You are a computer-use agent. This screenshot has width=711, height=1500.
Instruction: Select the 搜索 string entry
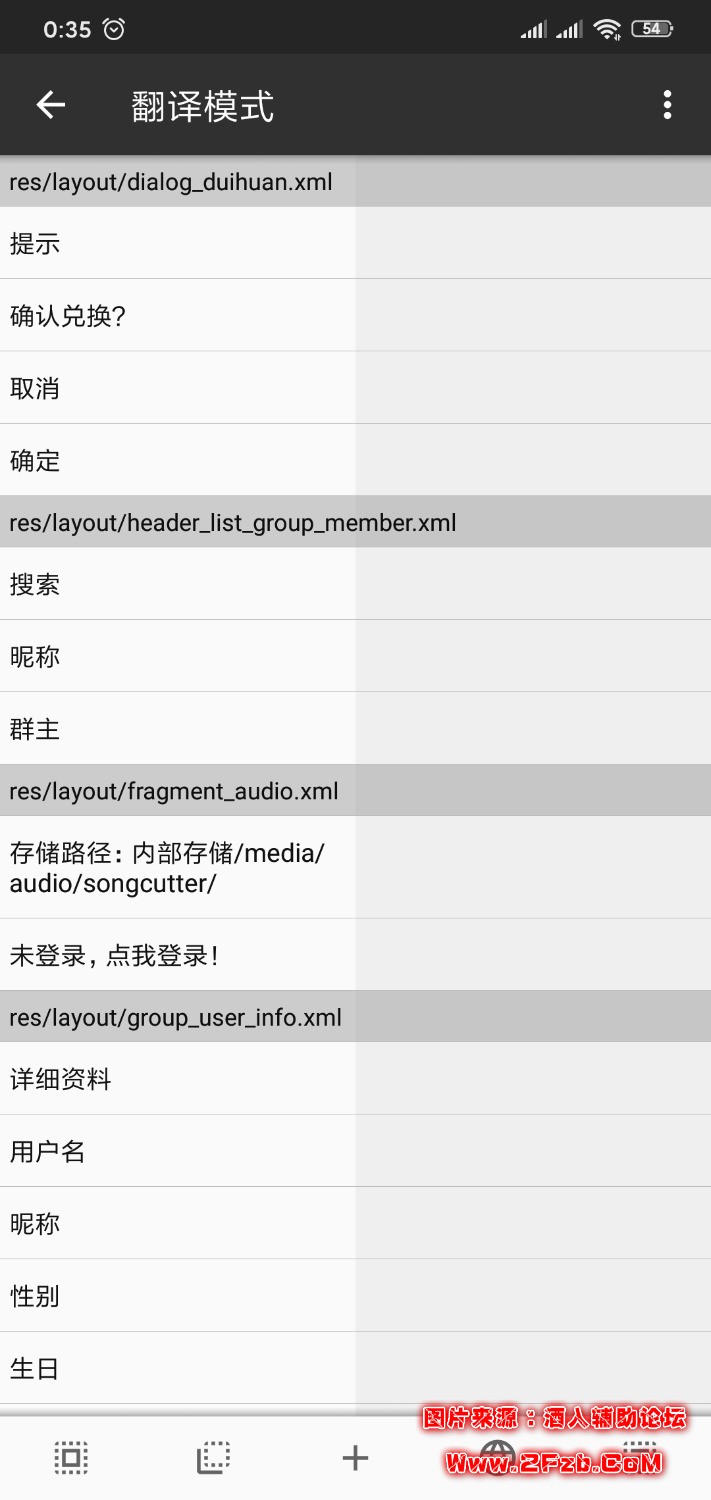coord(178,584)
